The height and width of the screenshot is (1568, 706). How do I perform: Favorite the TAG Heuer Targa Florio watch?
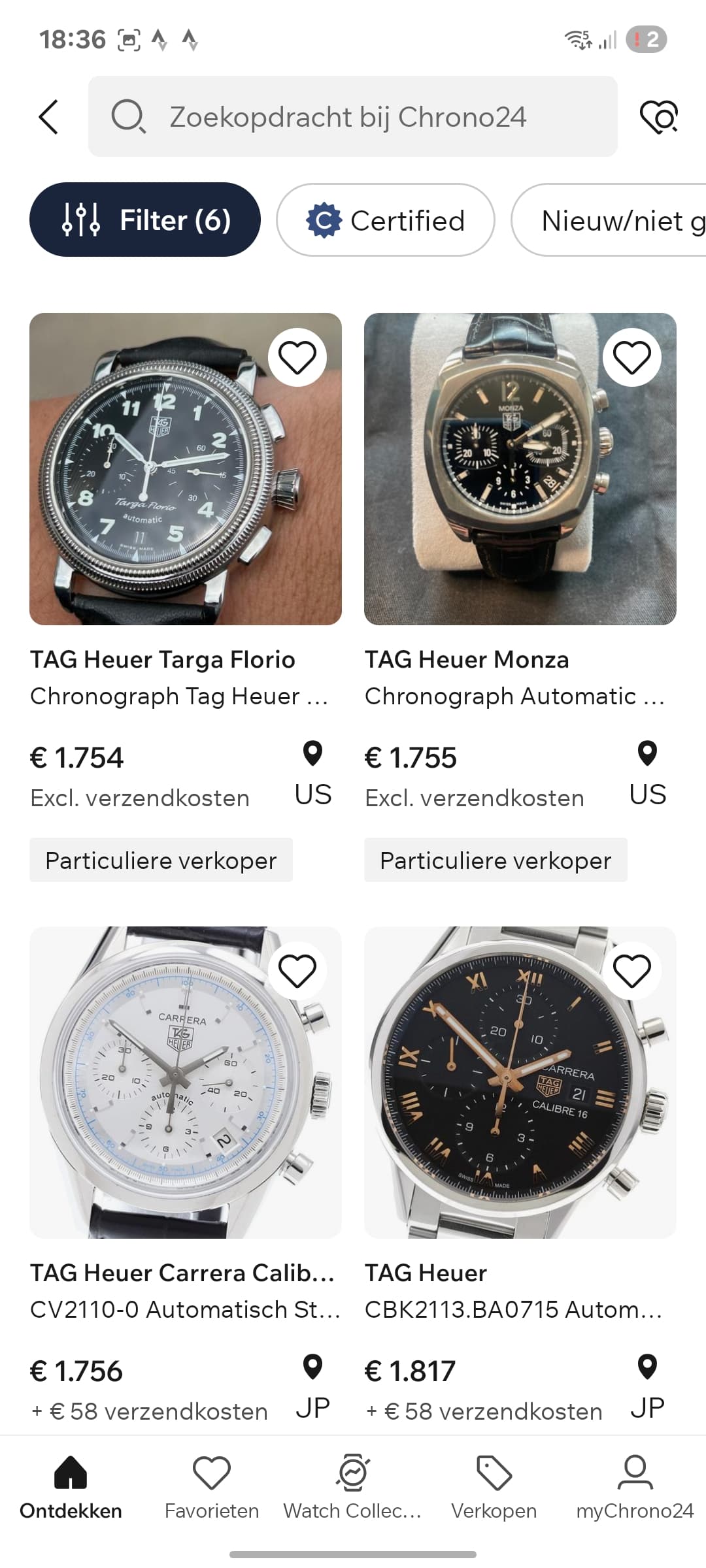click(x=297, y=357)
